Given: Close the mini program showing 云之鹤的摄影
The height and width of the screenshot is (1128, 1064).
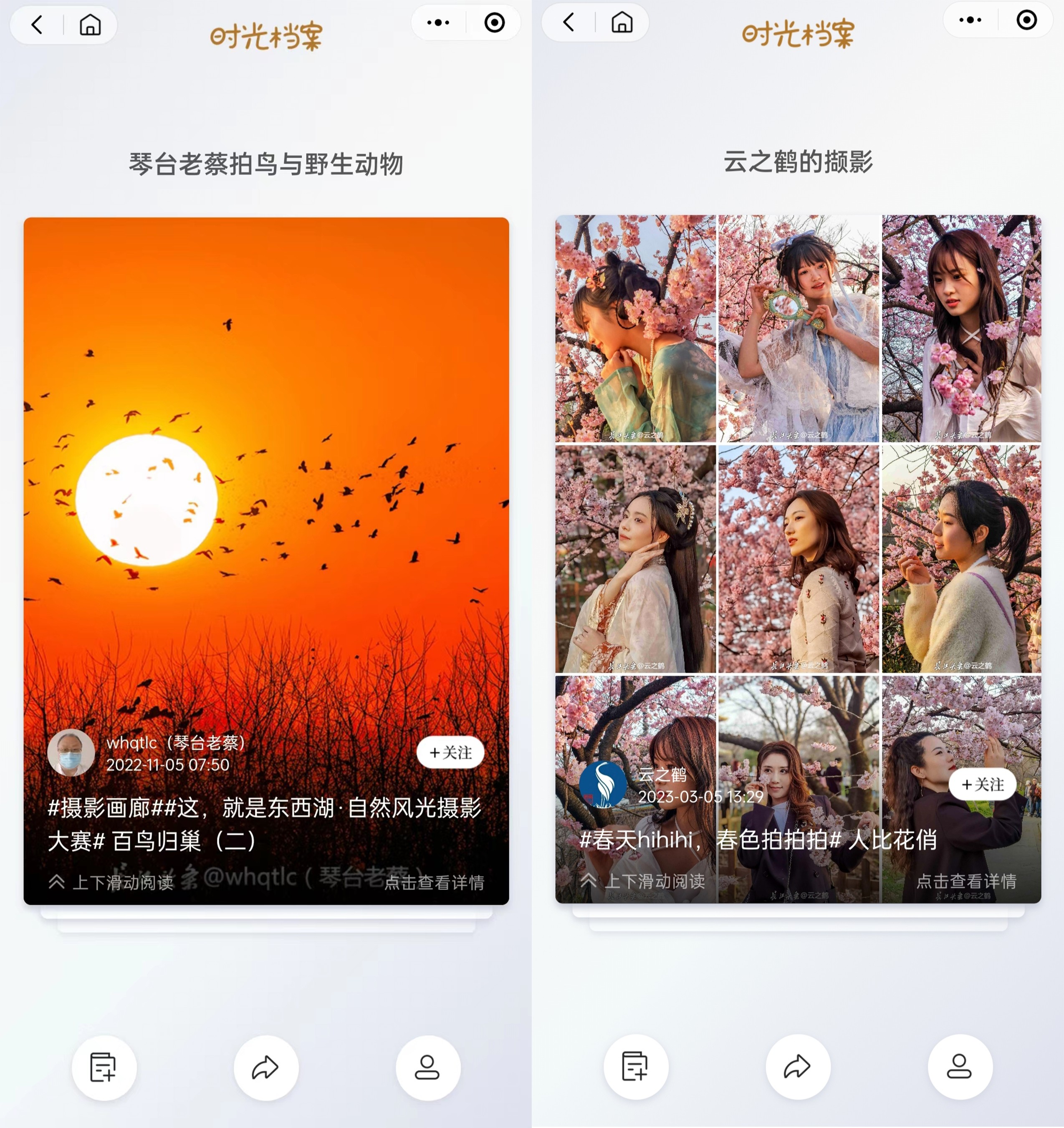Looking at the screenshot, I should pos(1026,20).
